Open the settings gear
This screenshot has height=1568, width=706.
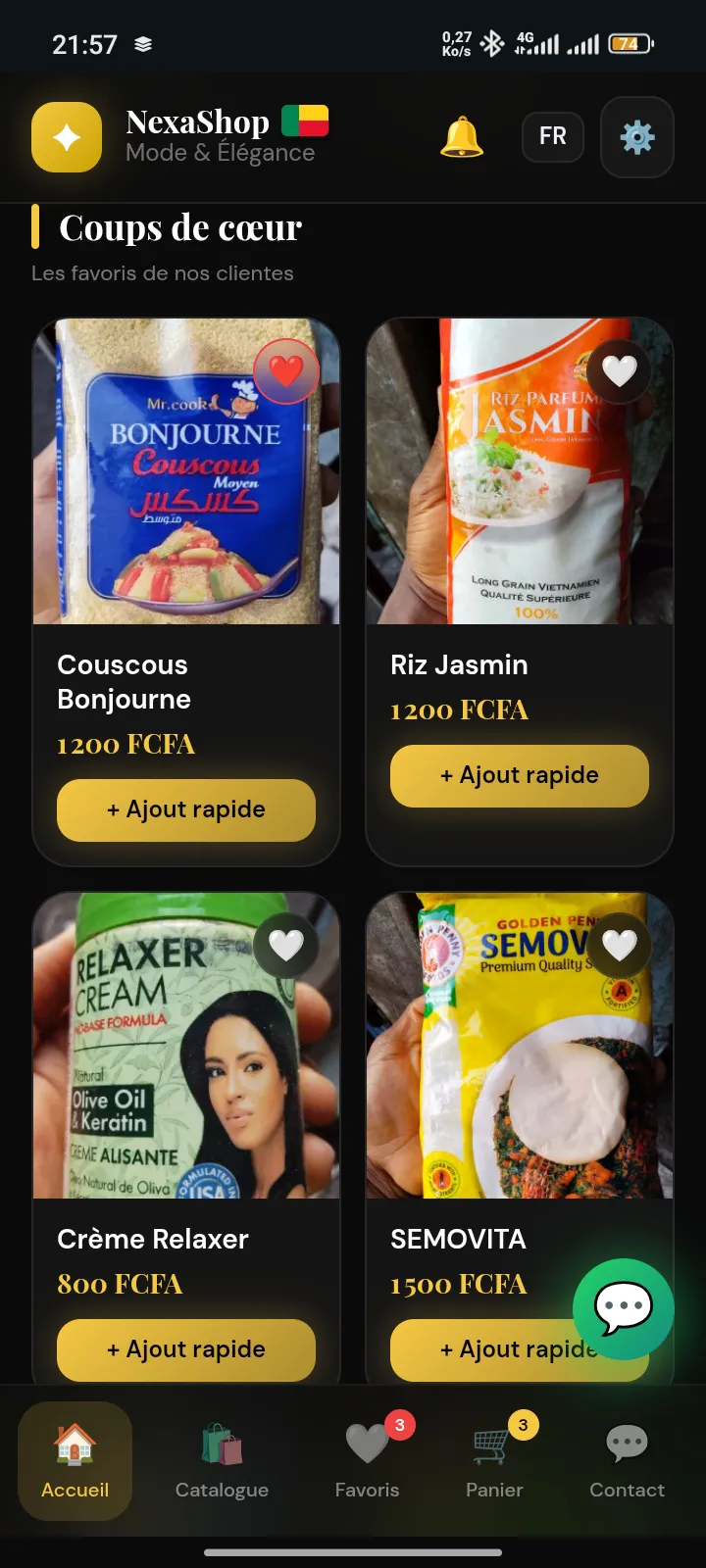pyautogui.click(x=637, y=137)
